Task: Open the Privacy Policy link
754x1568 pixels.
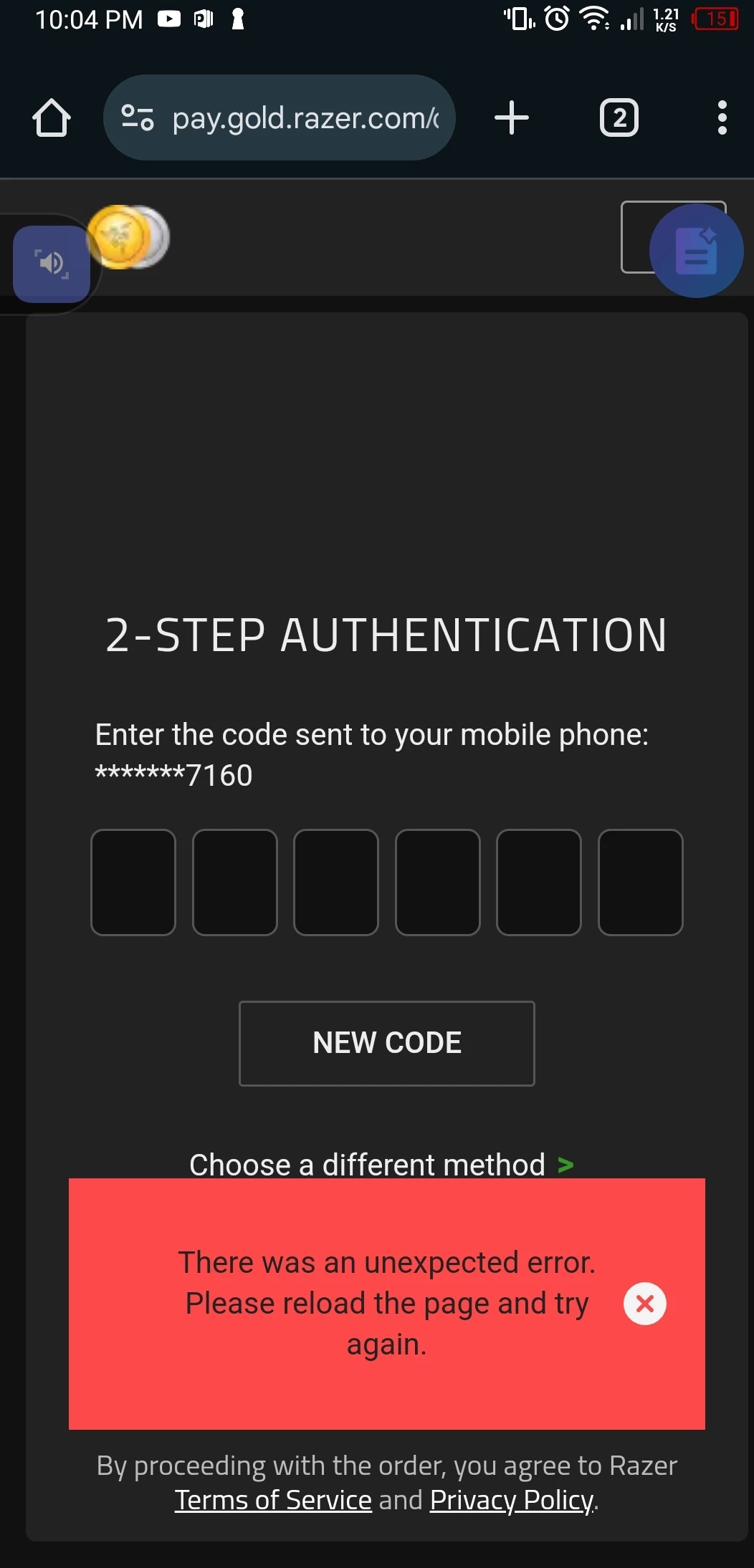Action: point(512,1500)
